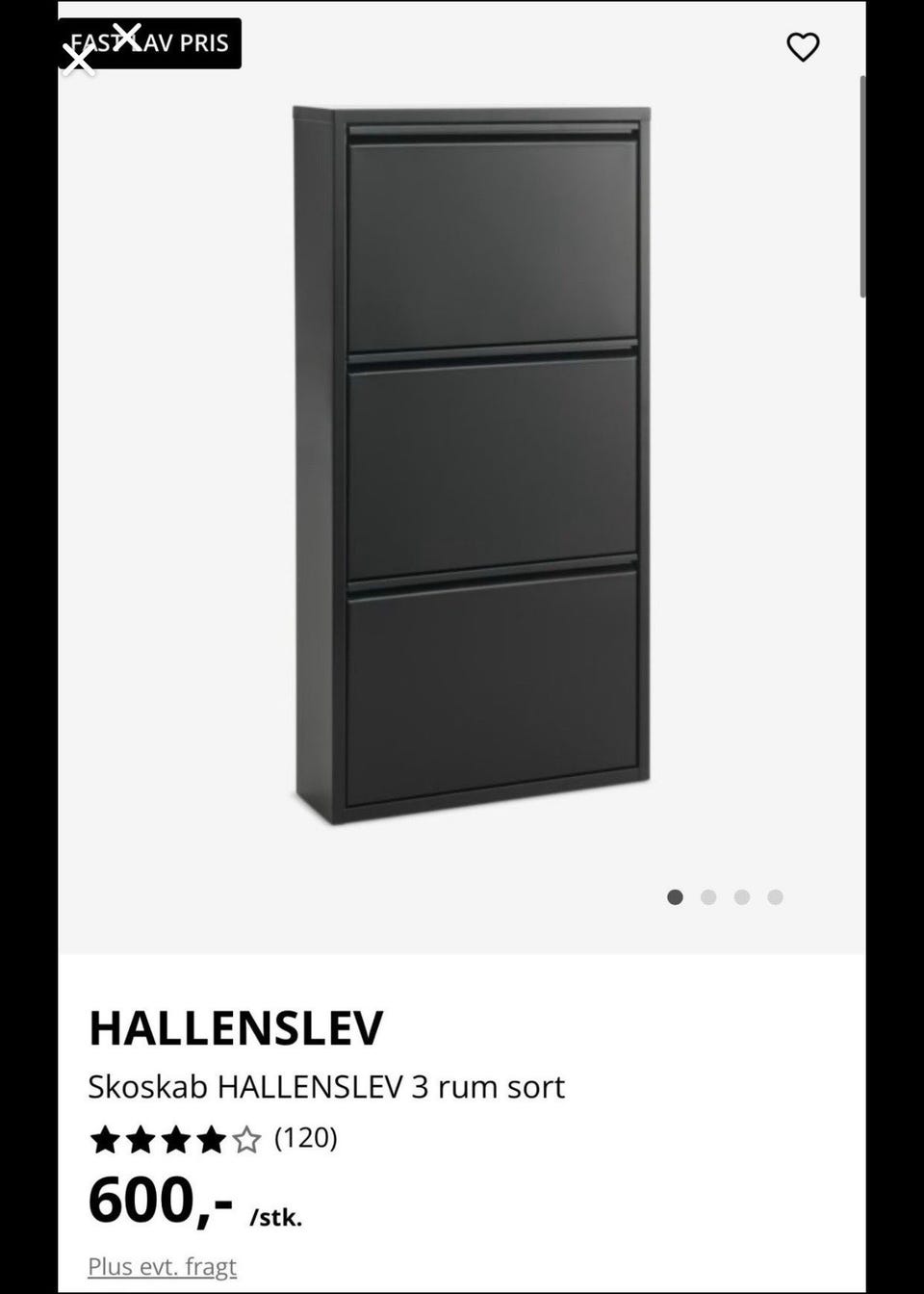Click the FAST LAV PRIS badge
The height and width of the screenshot is (1294, 924).
(x=150, y=42)
